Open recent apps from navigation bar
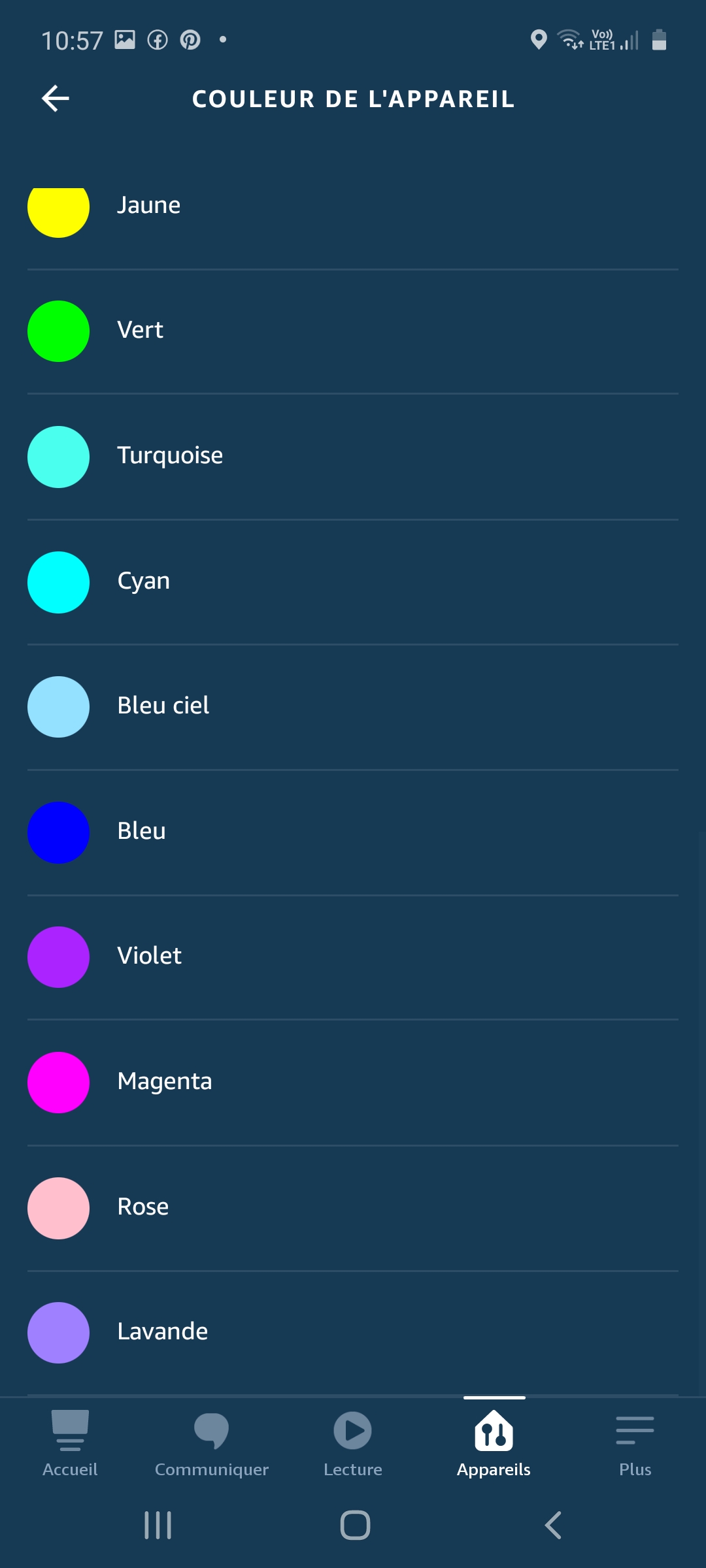This screenshot has width=706, height=1568. pyautogui.click(x=158, y=1526)
